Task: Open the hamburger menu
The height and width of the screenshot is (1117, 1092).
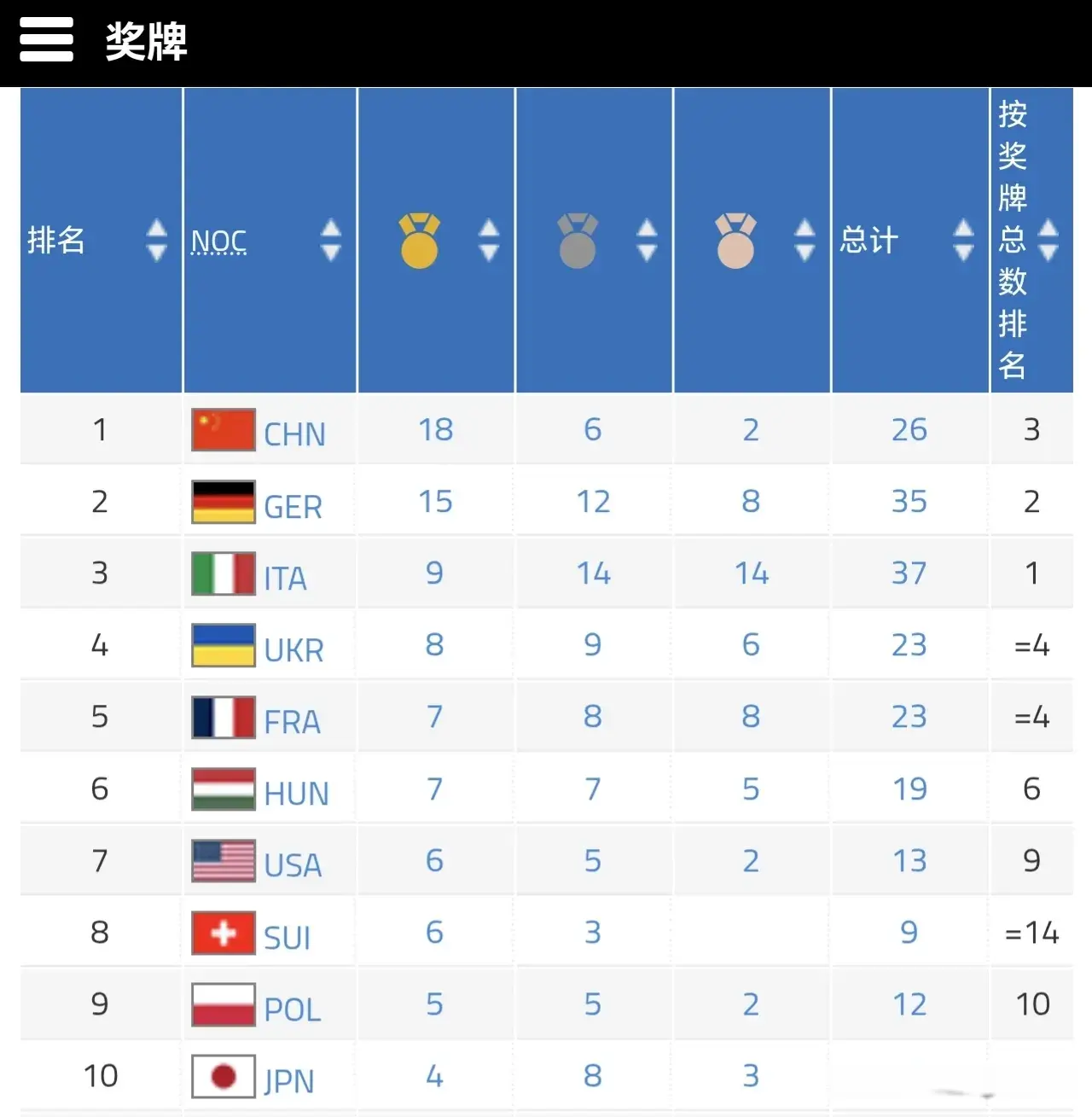Action: (x=47, y=40)
